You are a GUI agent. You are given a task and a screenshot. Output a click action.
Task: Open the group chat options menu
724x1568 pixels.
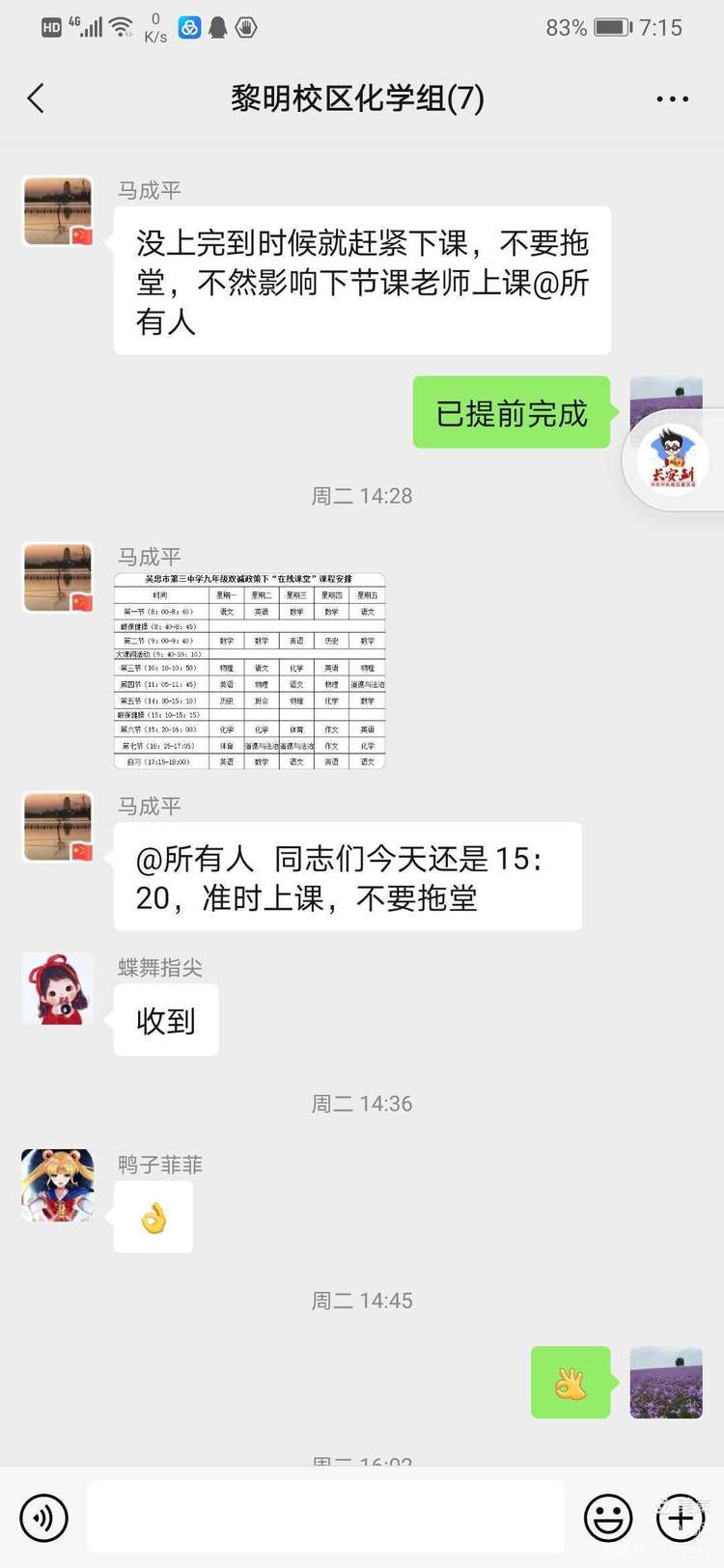tap(672, 98)
